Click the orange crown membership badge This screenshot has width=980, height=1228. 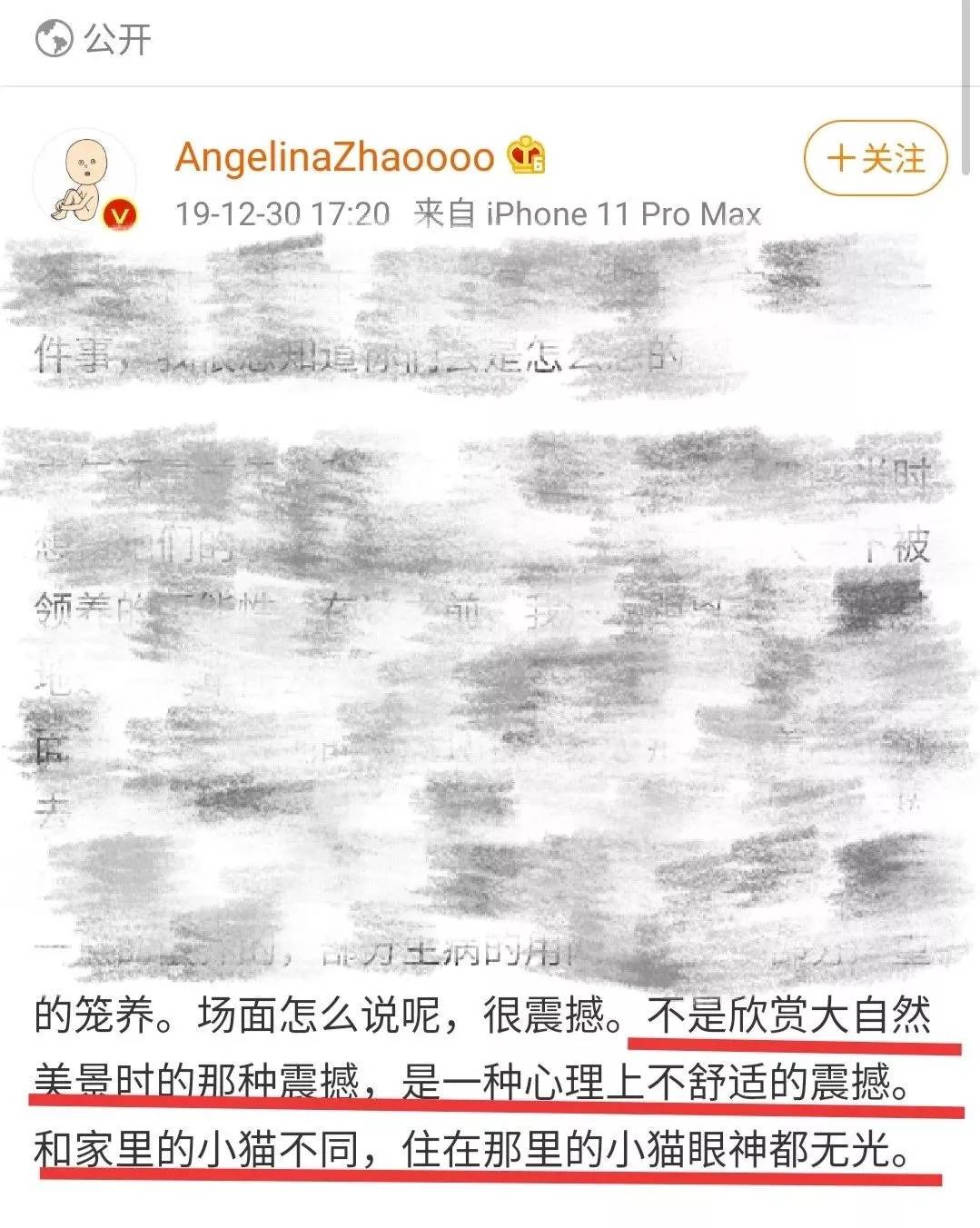click(x=525, y=157)
